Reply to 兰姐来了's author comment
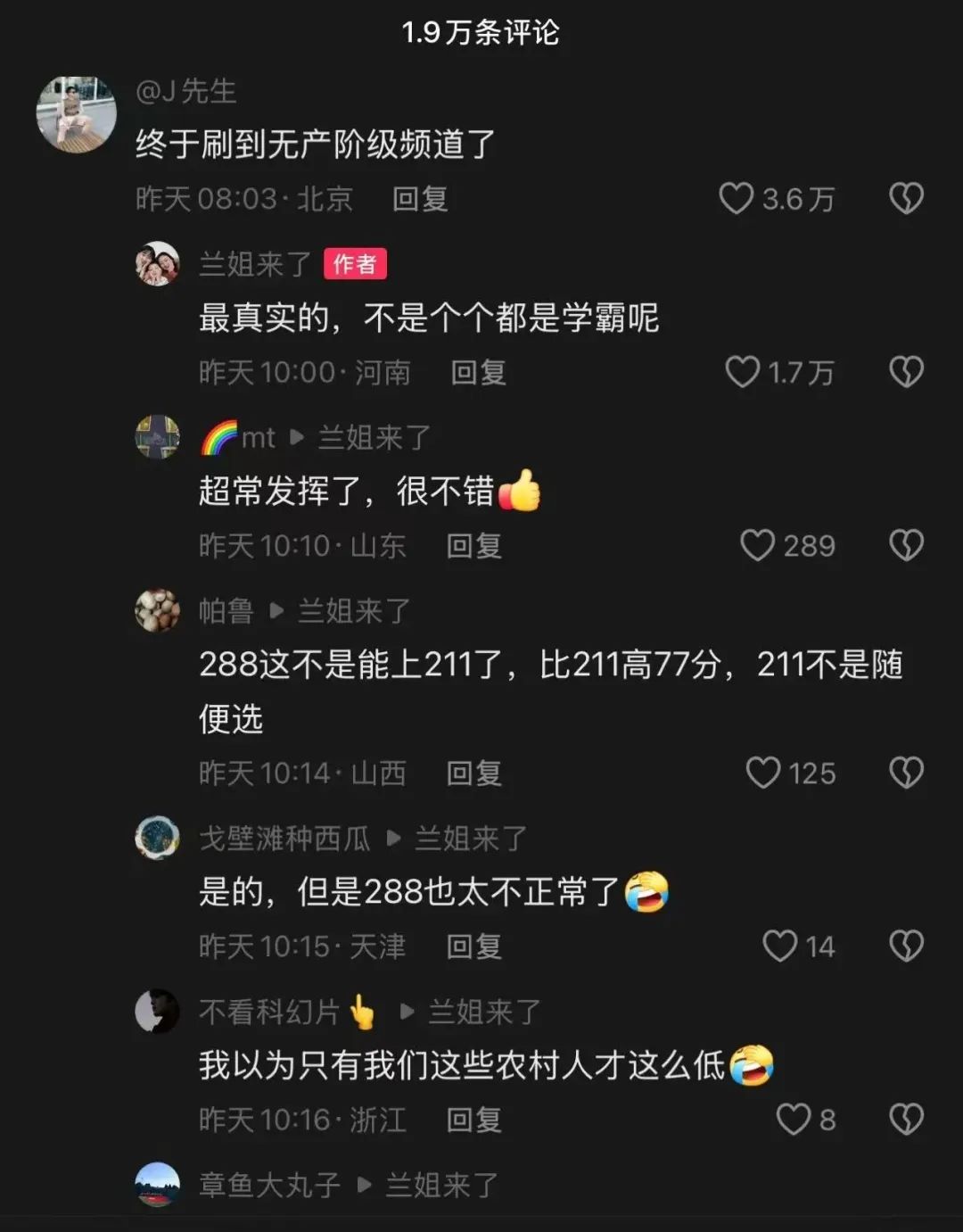The width and height of the screenshot is (963, 1232). pos(478,372)
